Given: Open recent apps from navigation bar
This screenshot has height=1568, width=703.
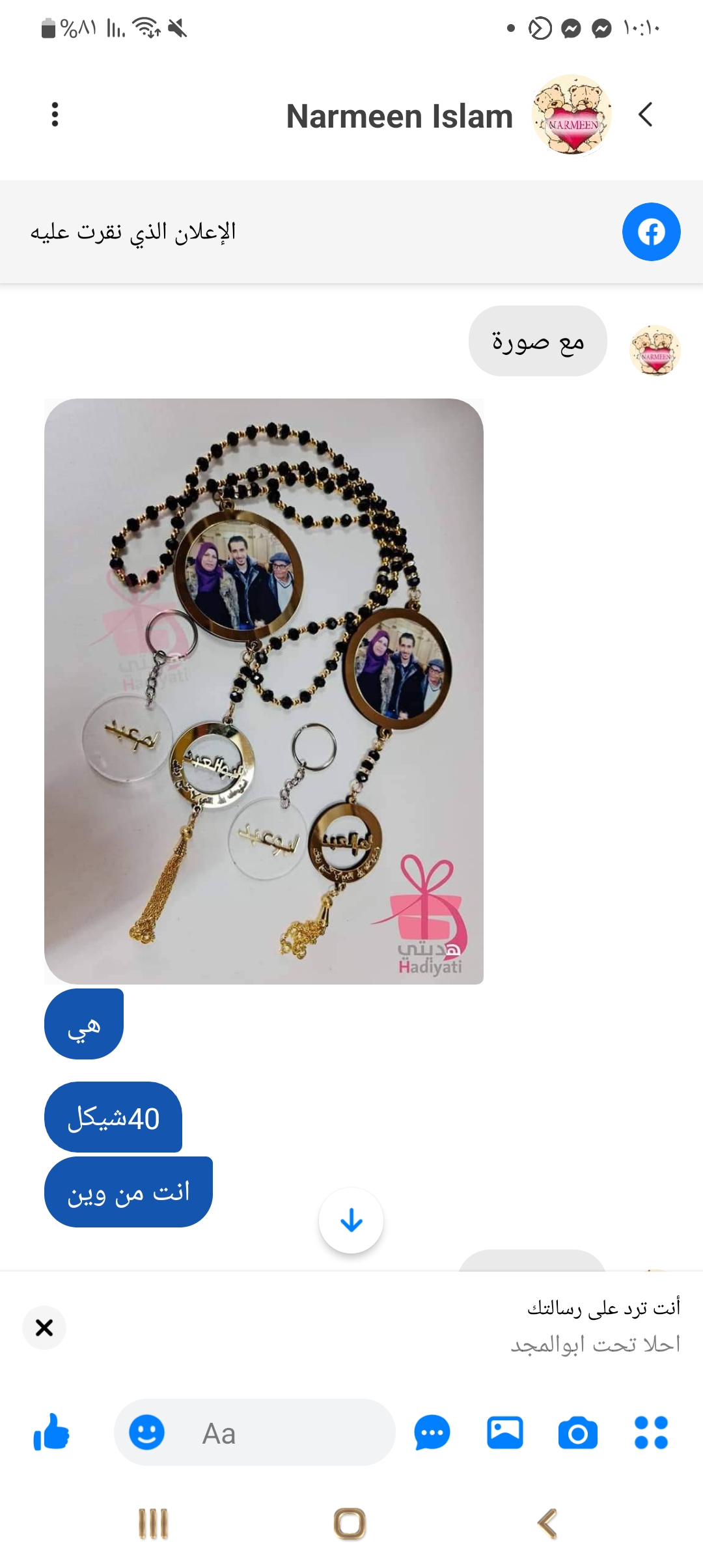Looking at the screenshot, I should [154, 1524].
